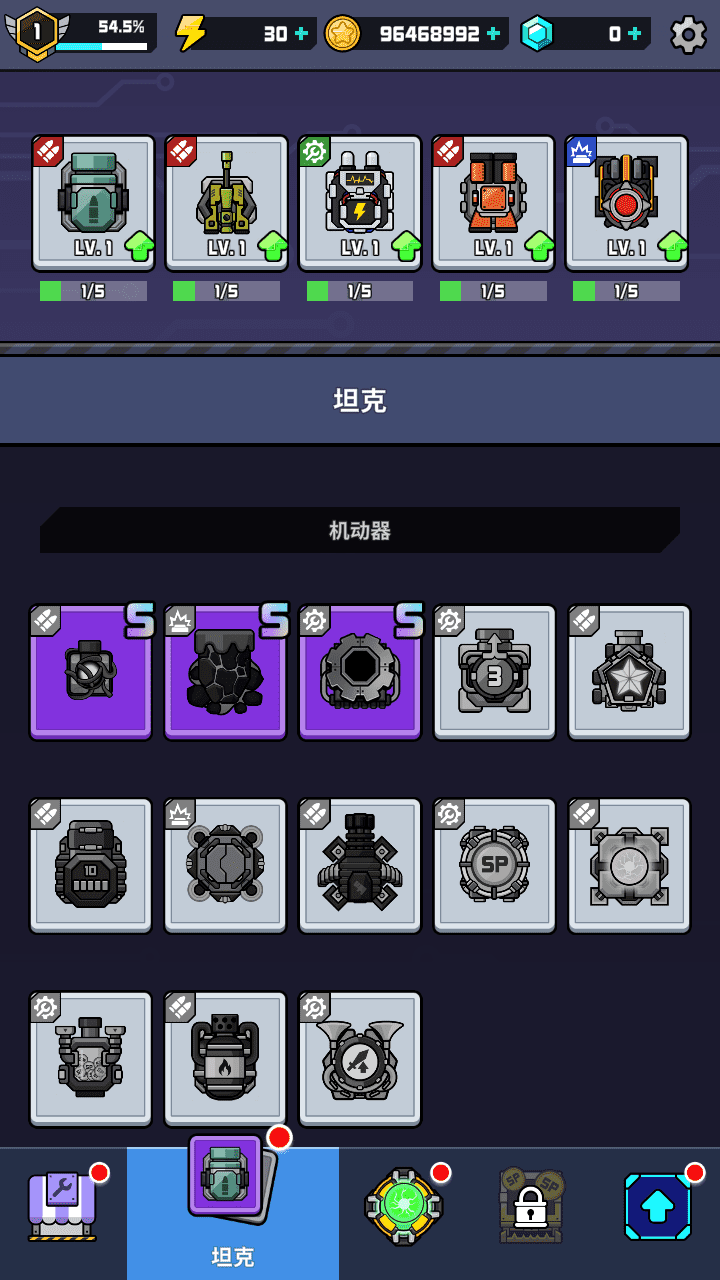
Task: Select the red-eye tank card
Action: pyautogui.click(x=626, y=203)
